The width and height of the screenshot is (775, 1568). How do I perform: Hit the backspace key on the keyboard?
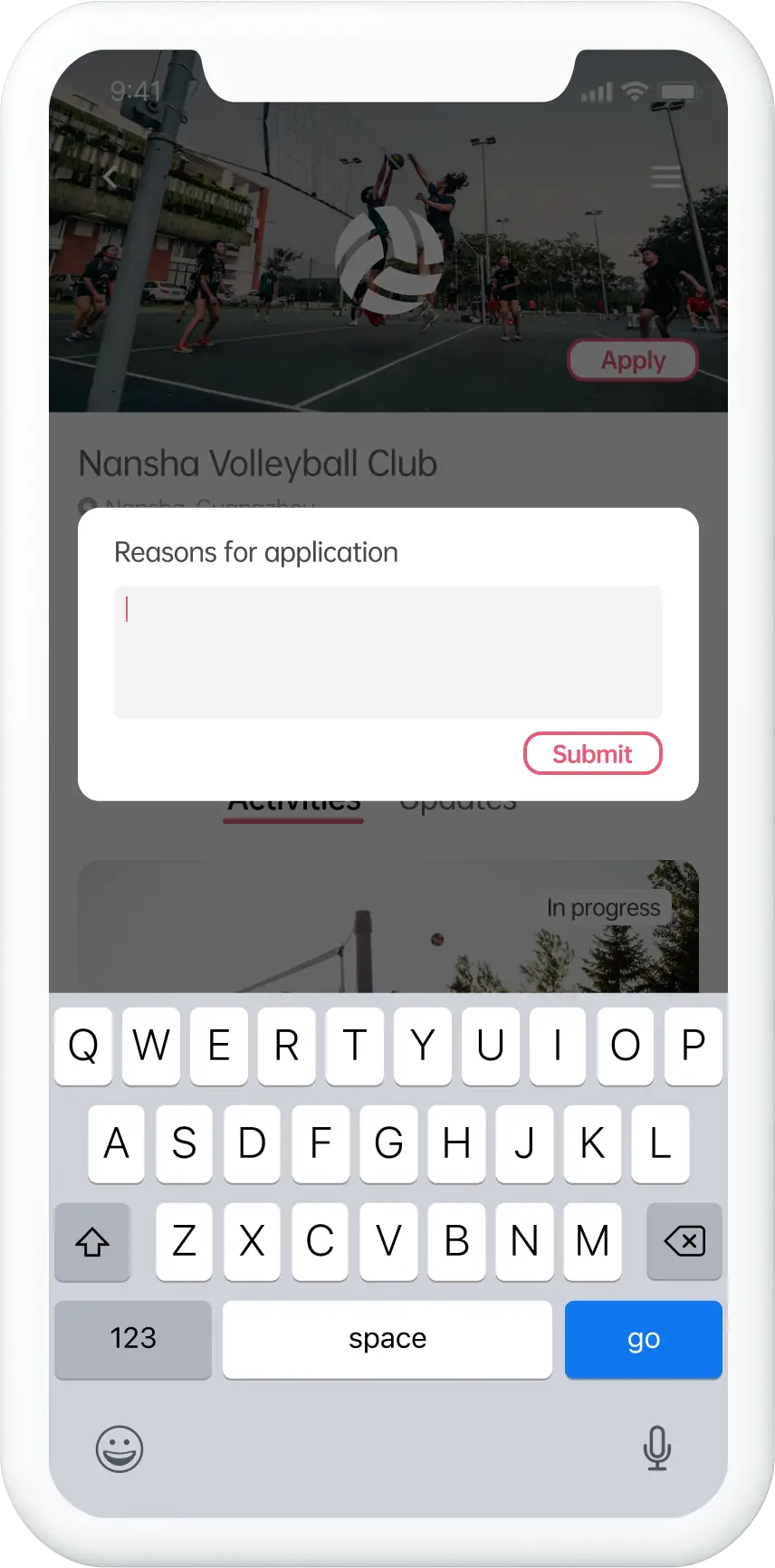point(684,1241)
